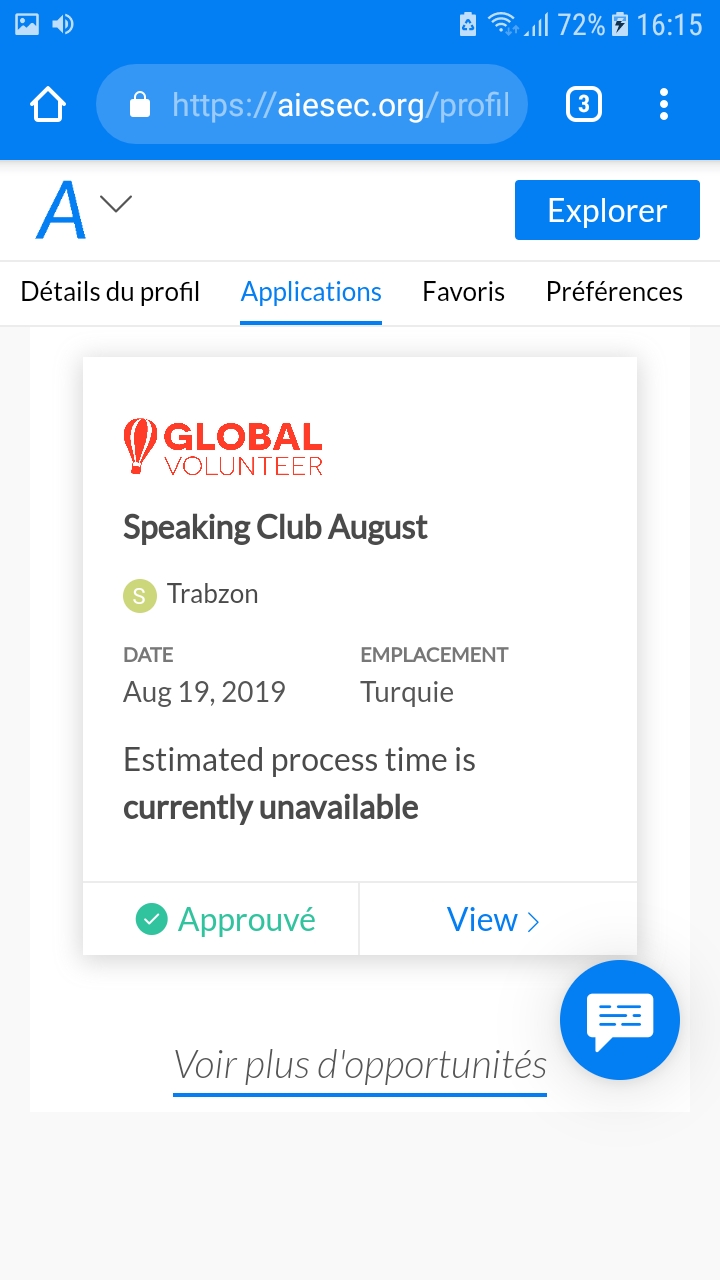Select the Applications tab
The height and width of the screenshot is (1280, 720).
coord(311,292)
